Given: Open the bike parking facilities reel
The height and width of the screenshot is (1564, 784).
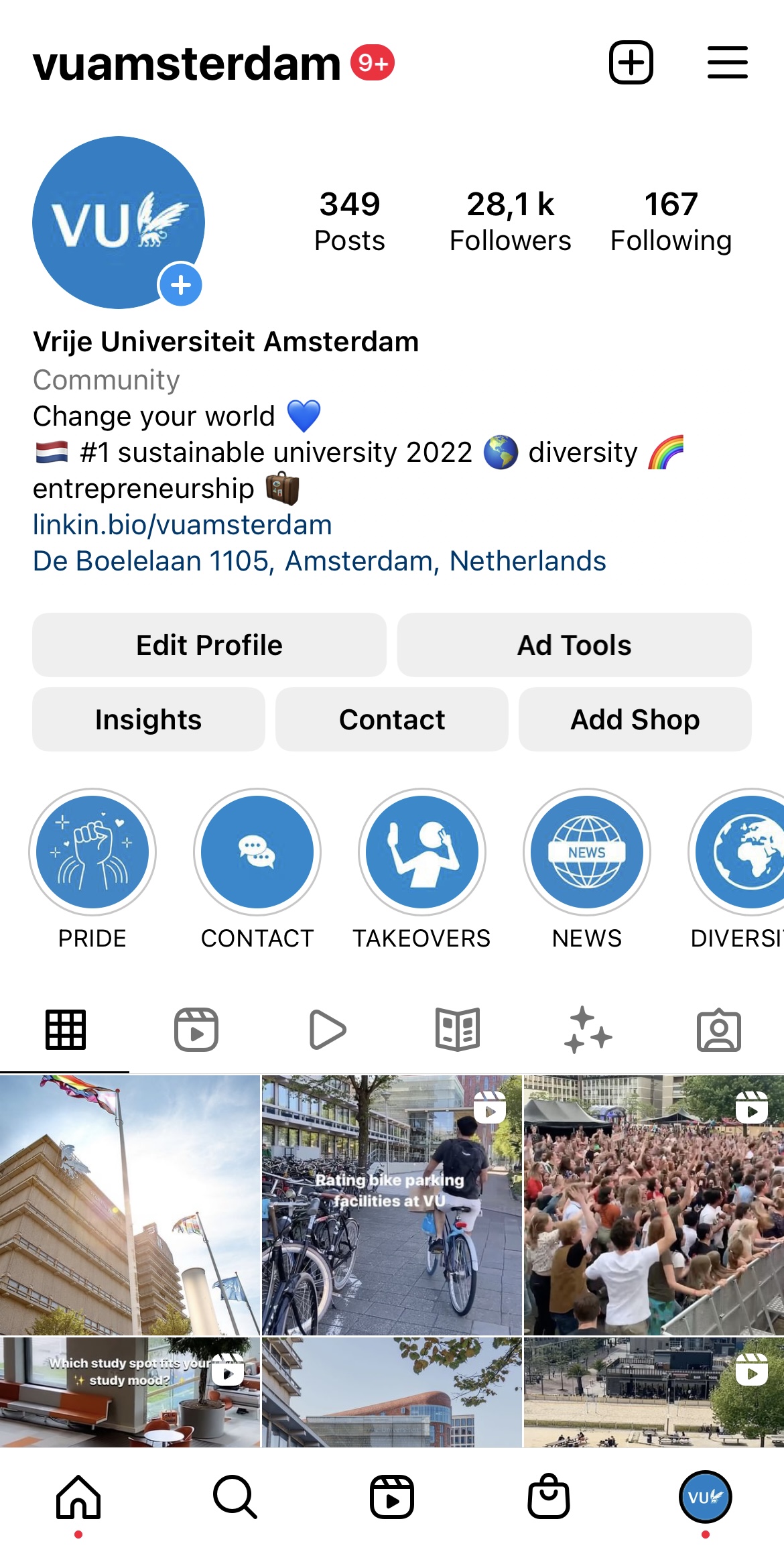Looking at the screenshot, I should (x=391, y=1205).
